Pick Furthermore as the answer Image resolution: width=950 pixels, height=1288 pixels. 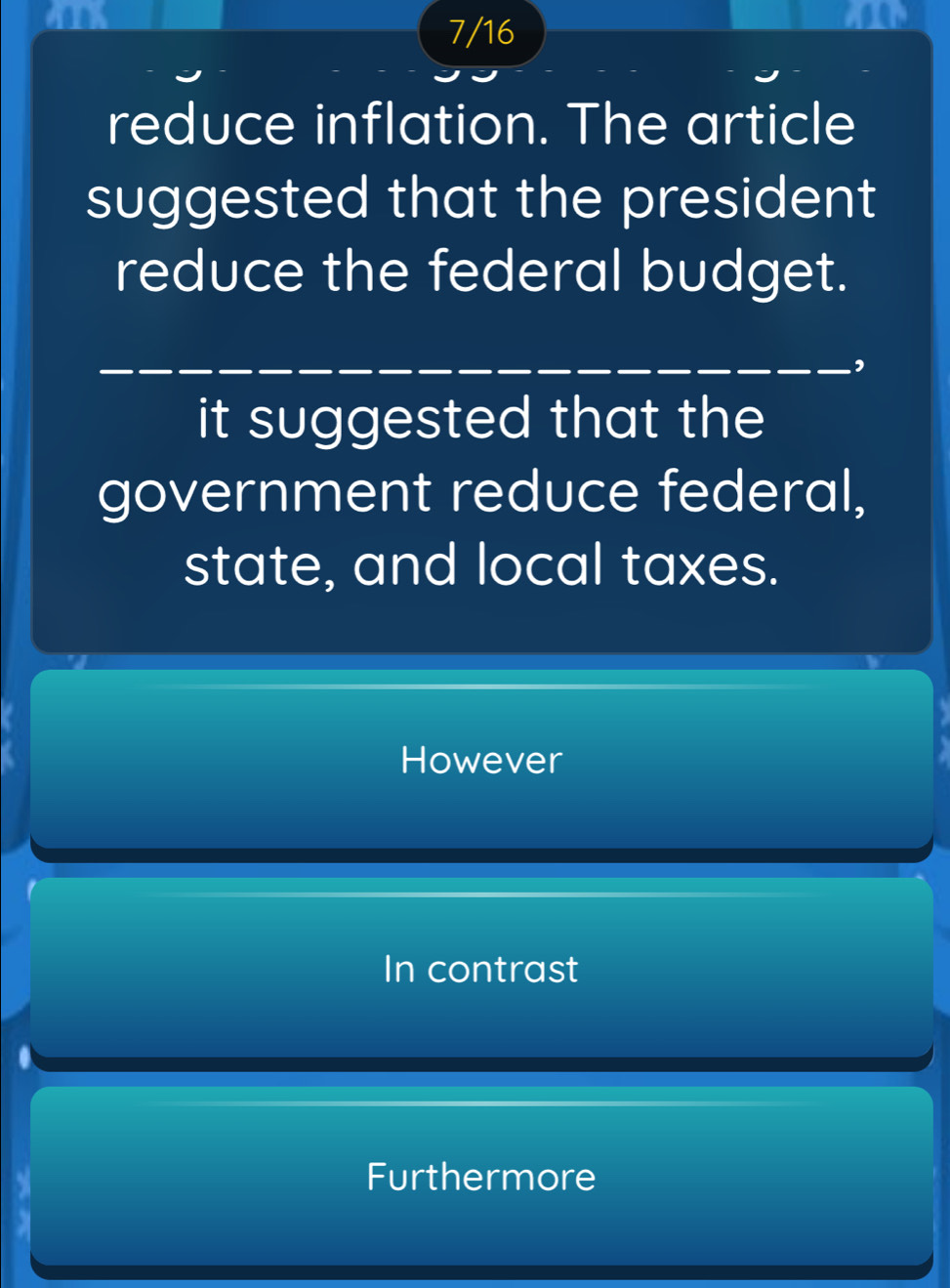pyautogui.click(x=481, y=1177)
